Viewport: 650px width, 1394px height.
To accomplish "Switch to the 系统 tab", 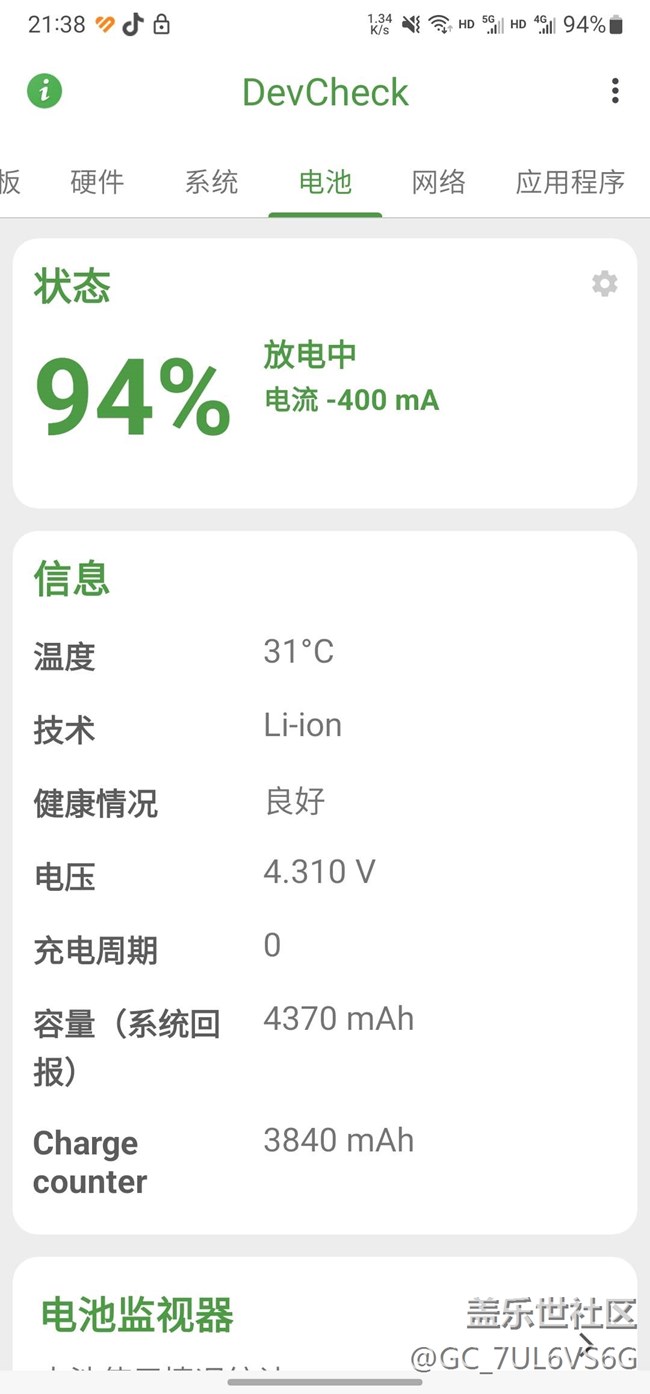I will 211,182.
